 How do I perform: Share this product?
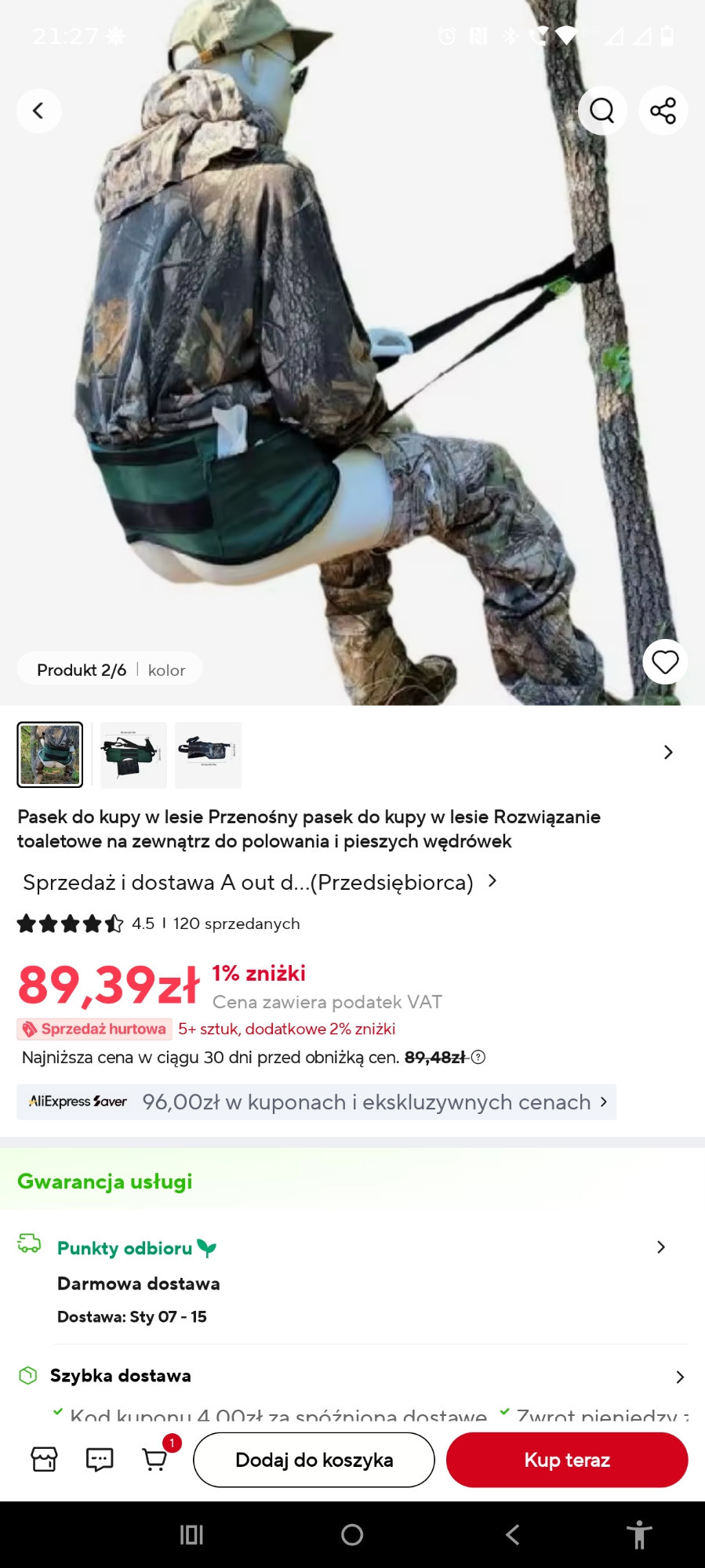pyautogui.click(x=663, y=111)
